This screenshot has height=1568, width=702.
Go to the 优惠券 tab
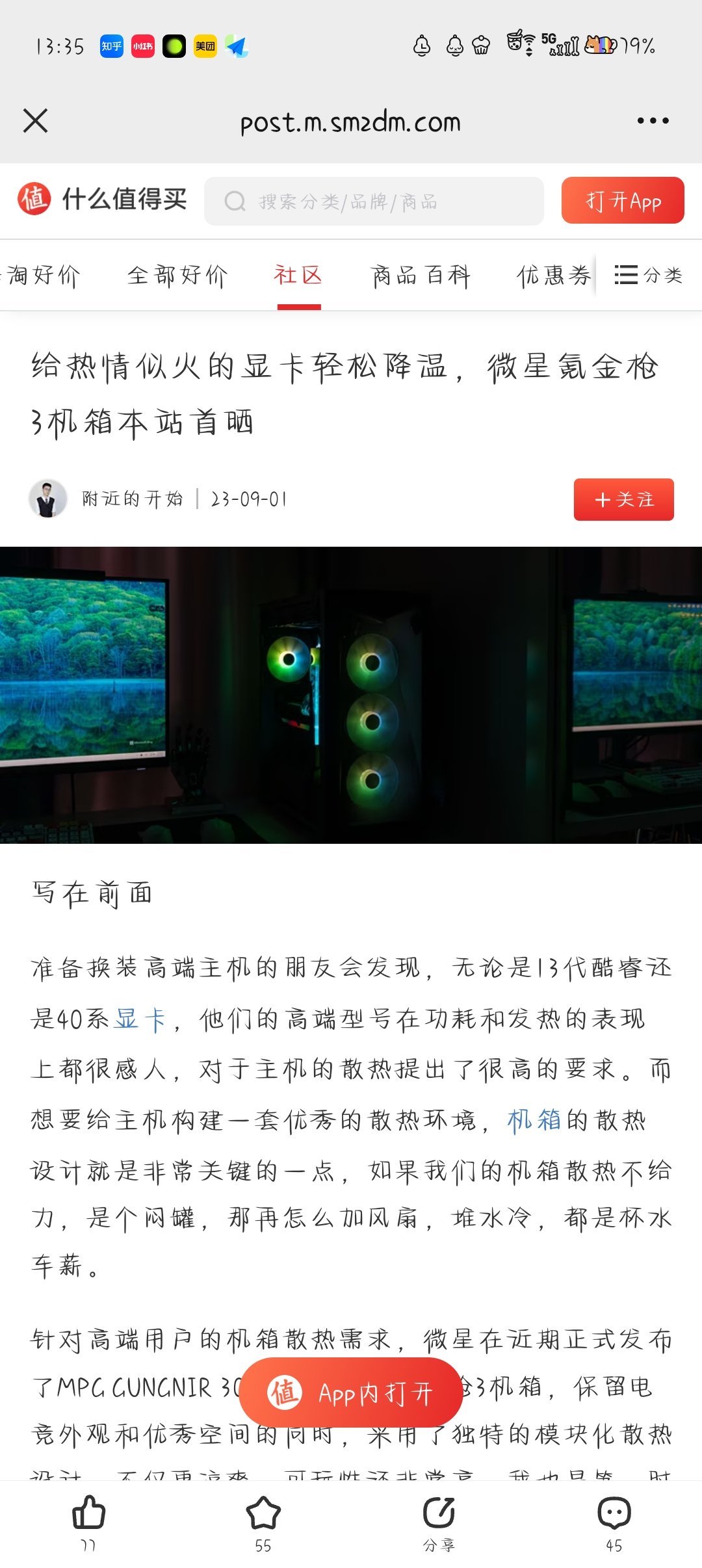point(554,276)
